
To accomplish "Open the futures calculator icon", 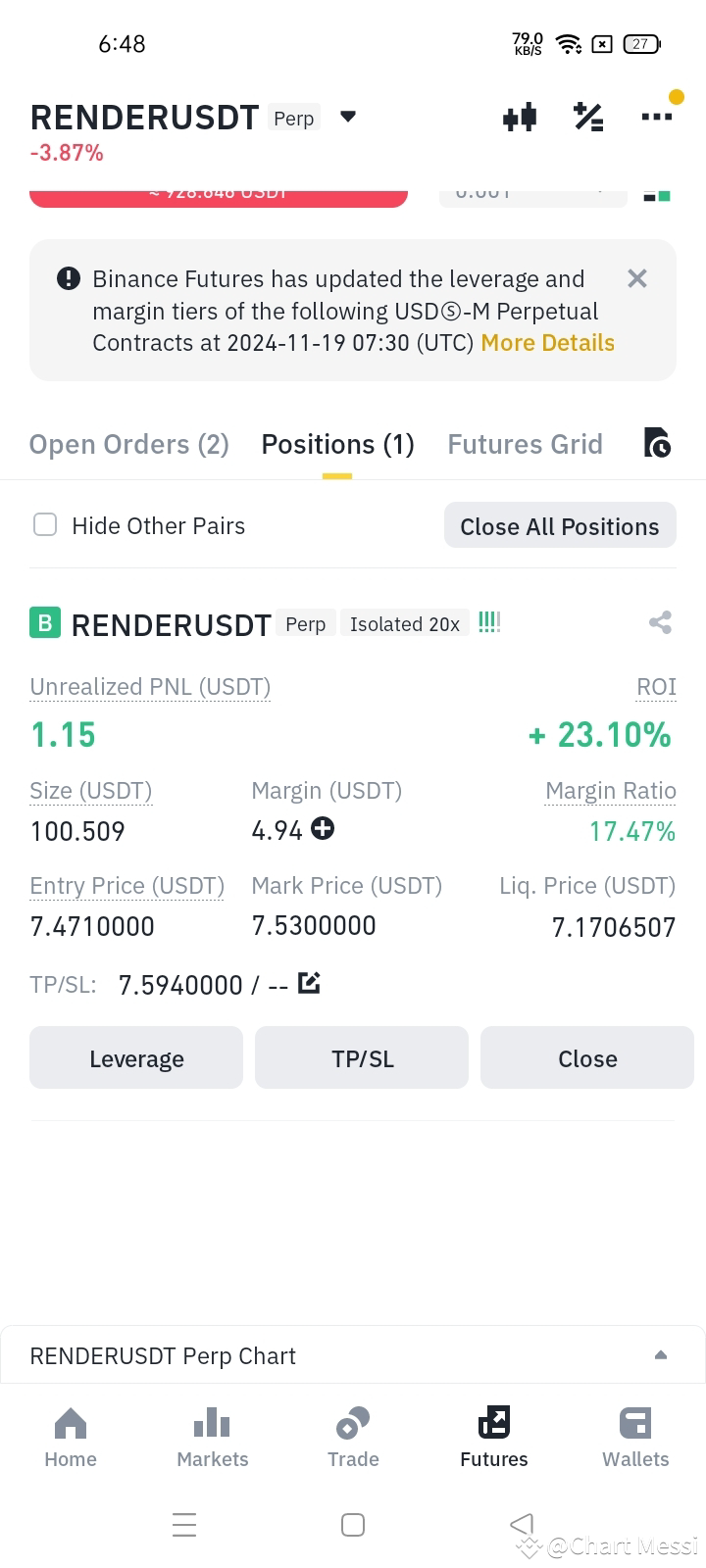I will pos(588,118).
